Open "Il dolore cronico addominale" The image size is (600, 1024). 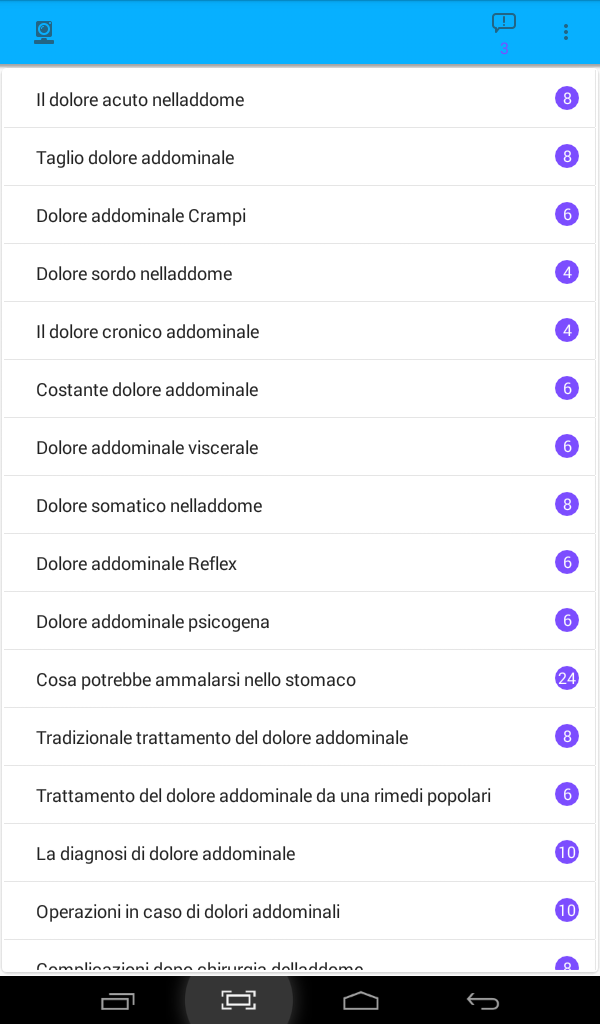[x=147, y=331]
